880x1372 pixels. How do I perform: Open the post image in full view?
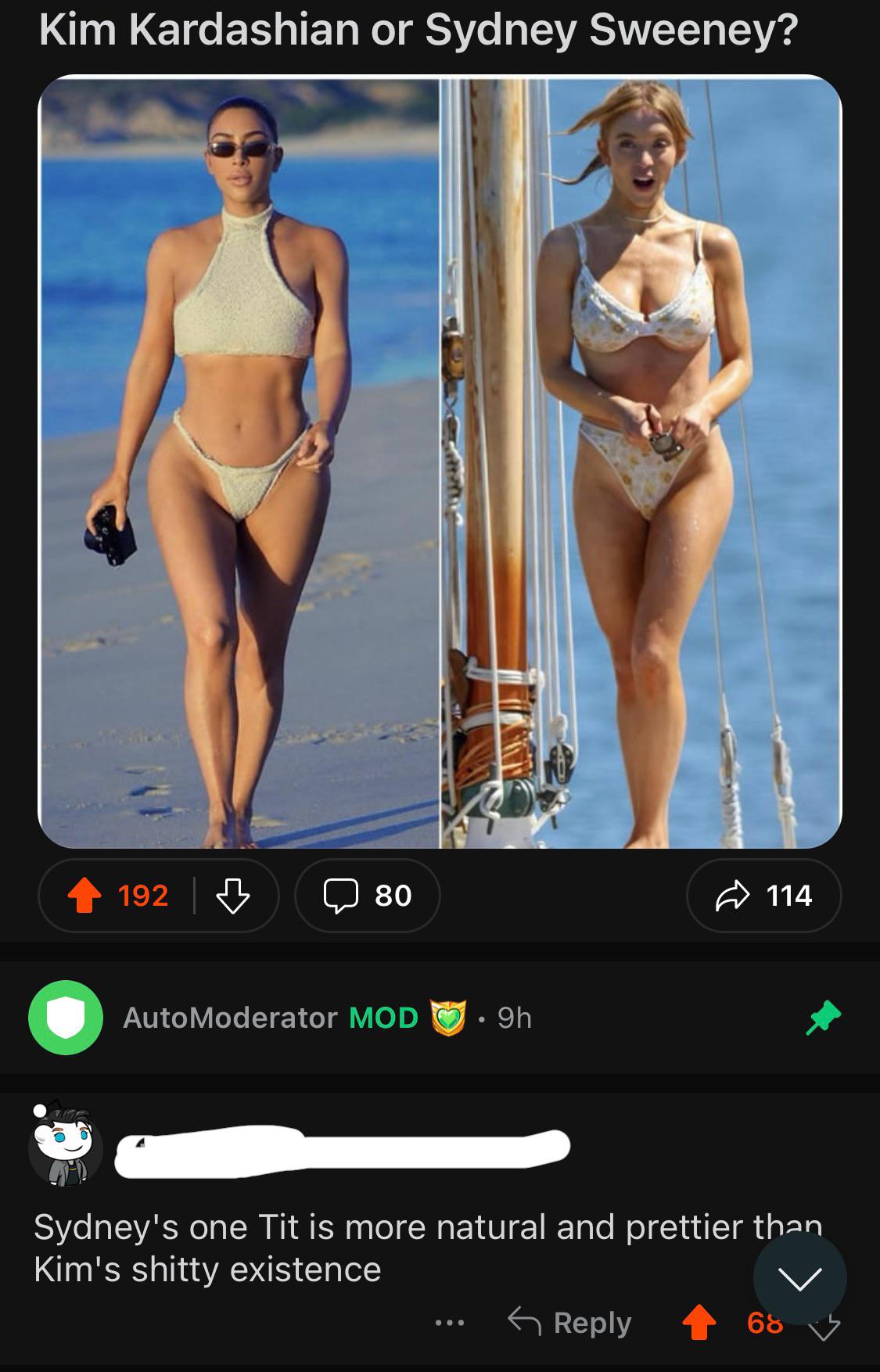[x=440, y=462]
